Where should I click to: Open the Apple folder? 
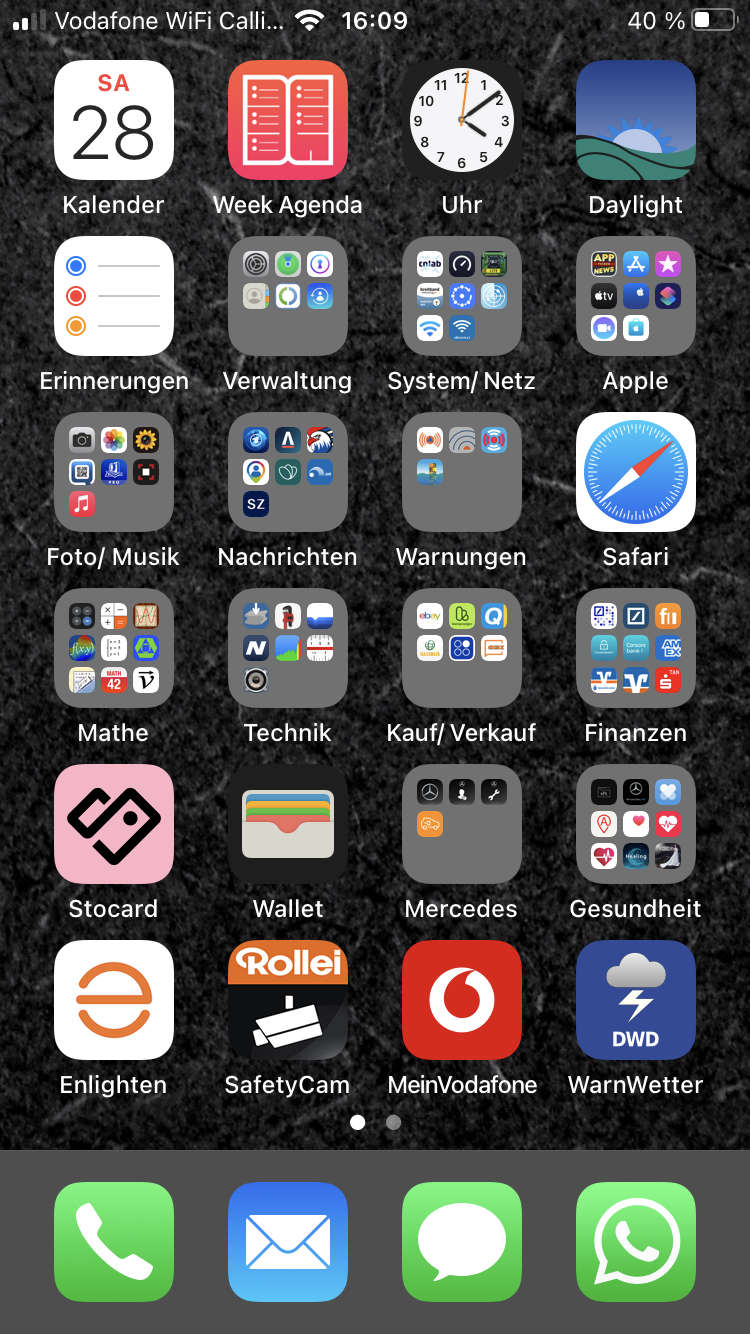click(x=636, y=296)
